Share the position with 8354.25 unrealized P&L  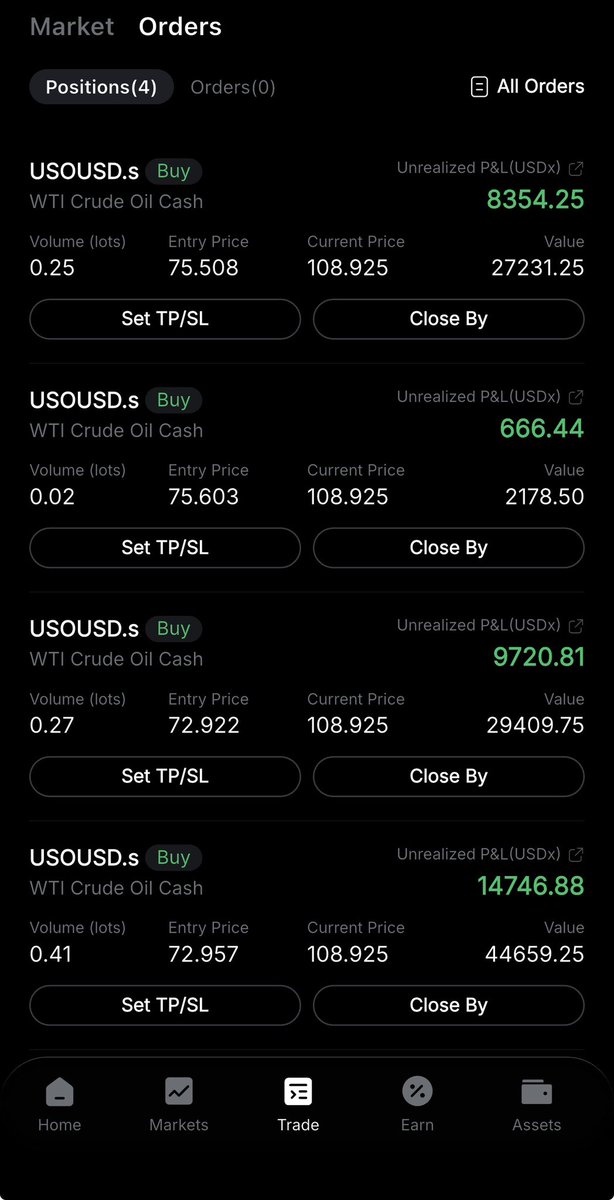576,168
